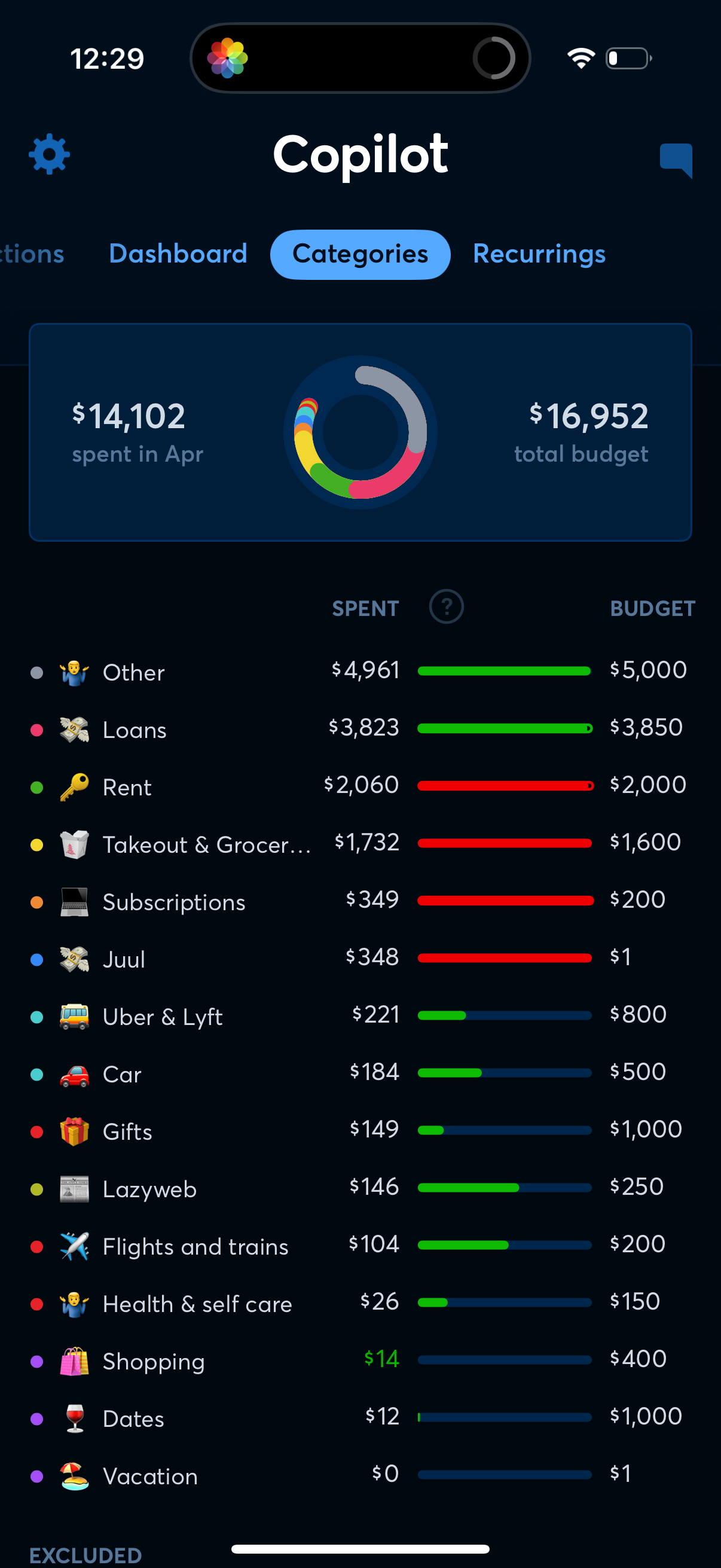Open the settings gear icon
Viewport: 721px width, 1568px height.
[48, 154]
